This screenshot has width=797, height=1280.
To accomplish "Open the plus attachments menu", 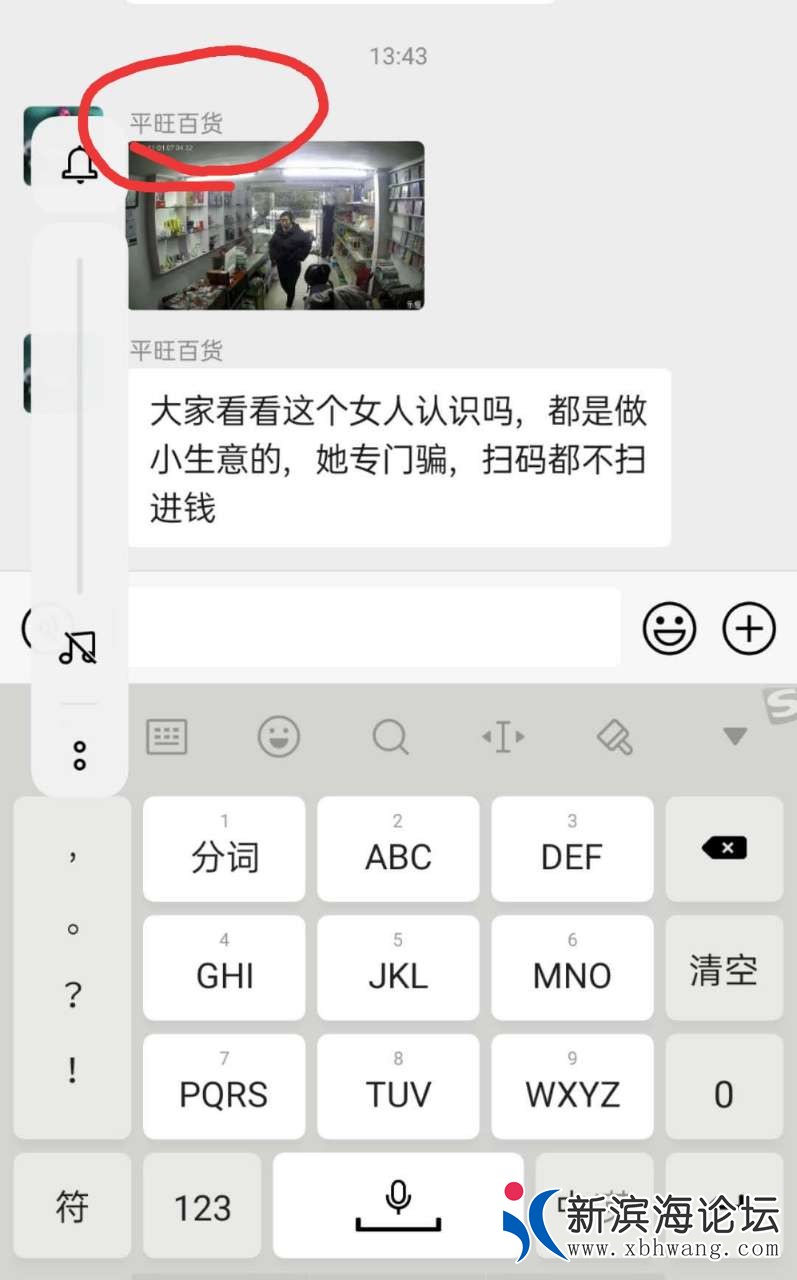I will (x=749, y=629).
